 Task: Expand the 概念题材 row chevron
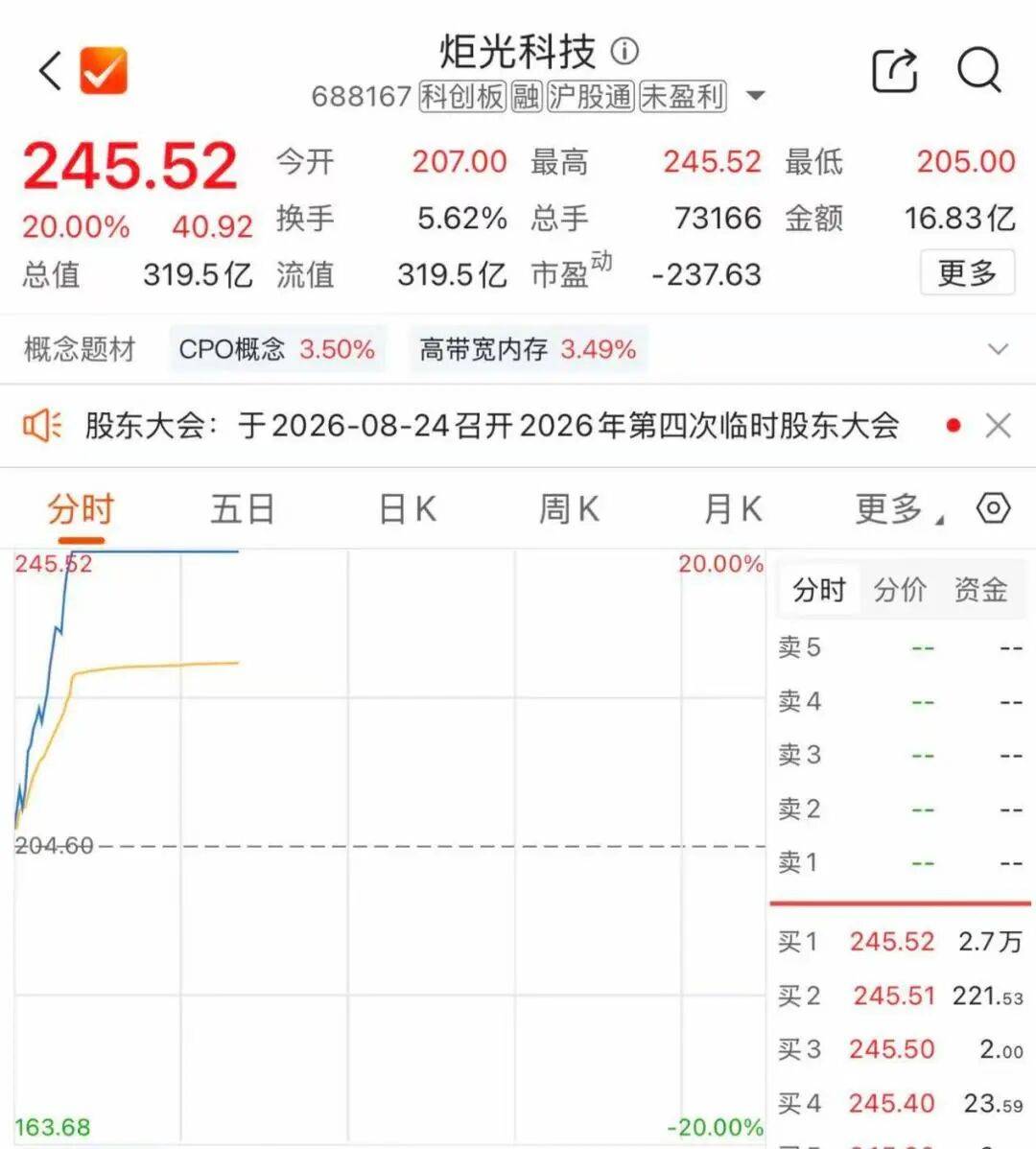[998, 349]
